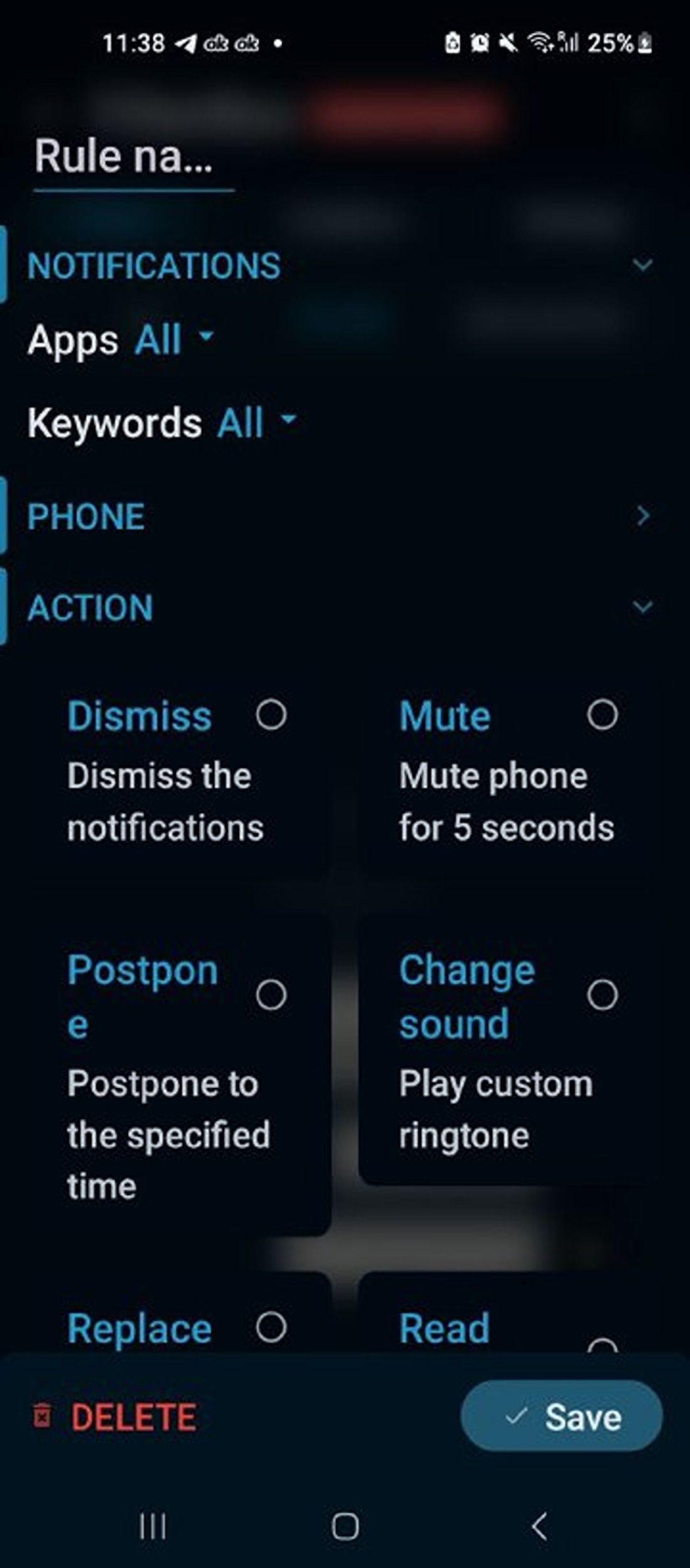Go back with the system back button
Viewport: 690px width, 1568px height.
tap(538, 1526)
